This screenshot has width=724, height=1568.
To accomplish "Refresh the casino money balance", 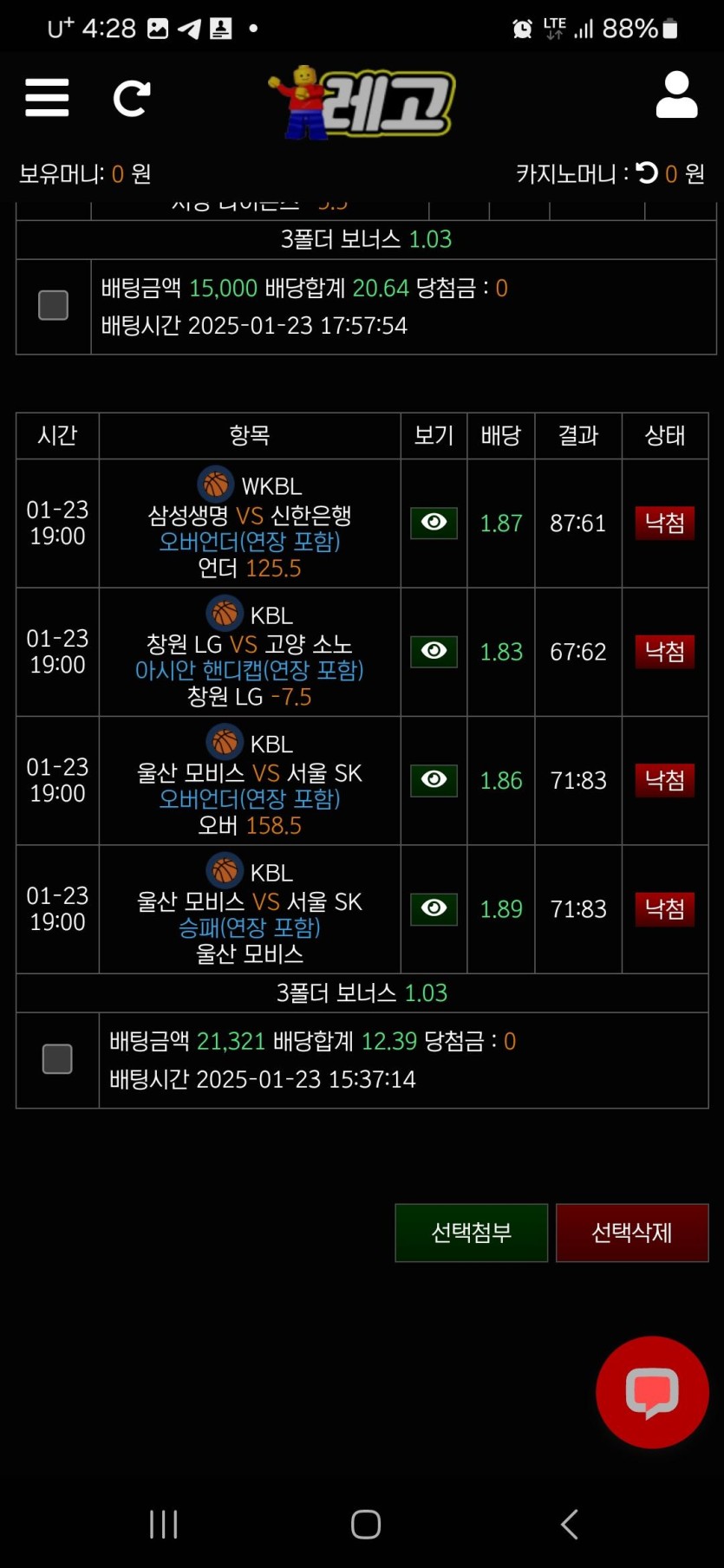I will (x=647, y=173).
